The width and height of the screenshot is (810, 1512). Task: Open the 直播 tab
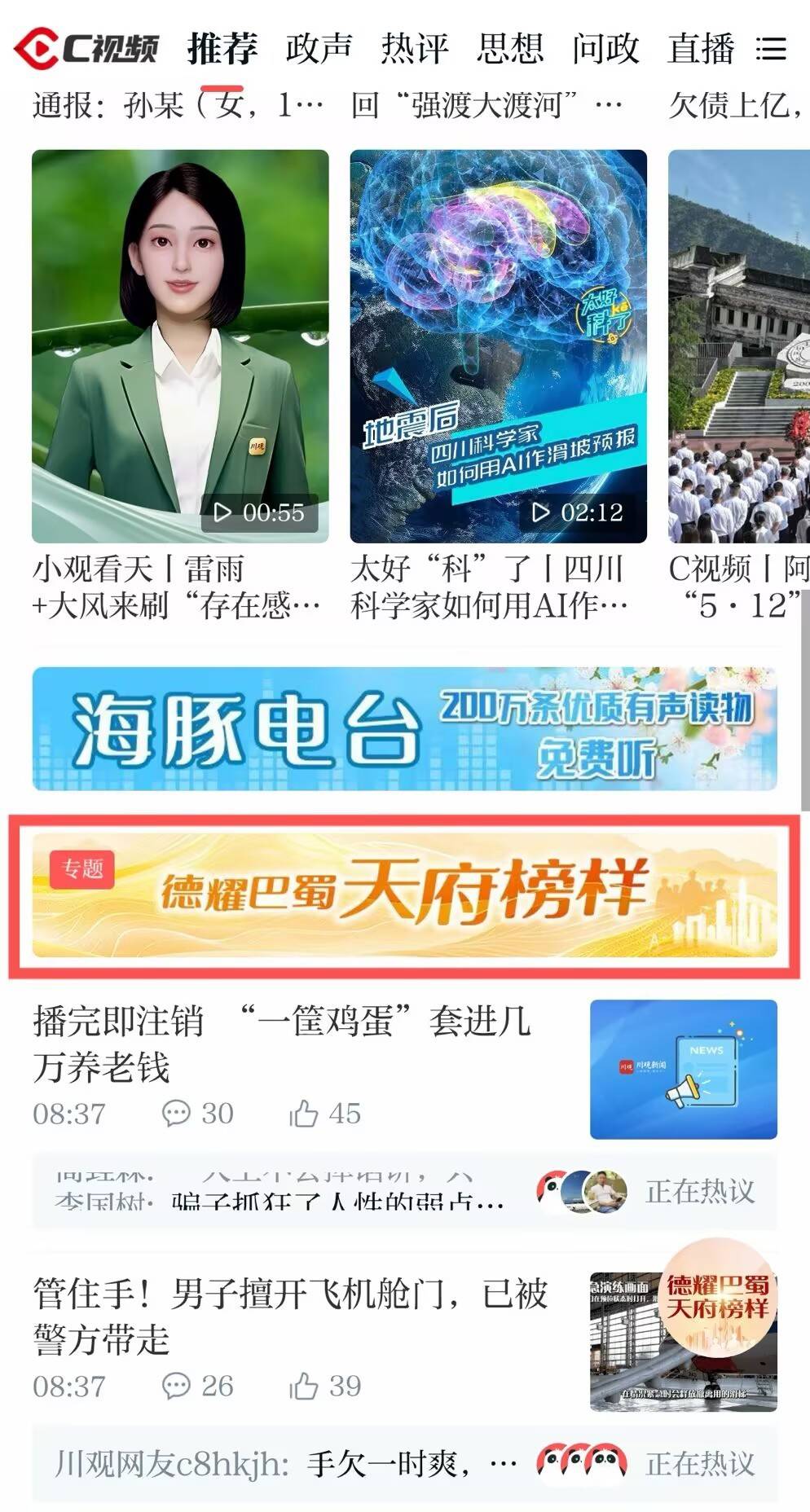(701, 49)
